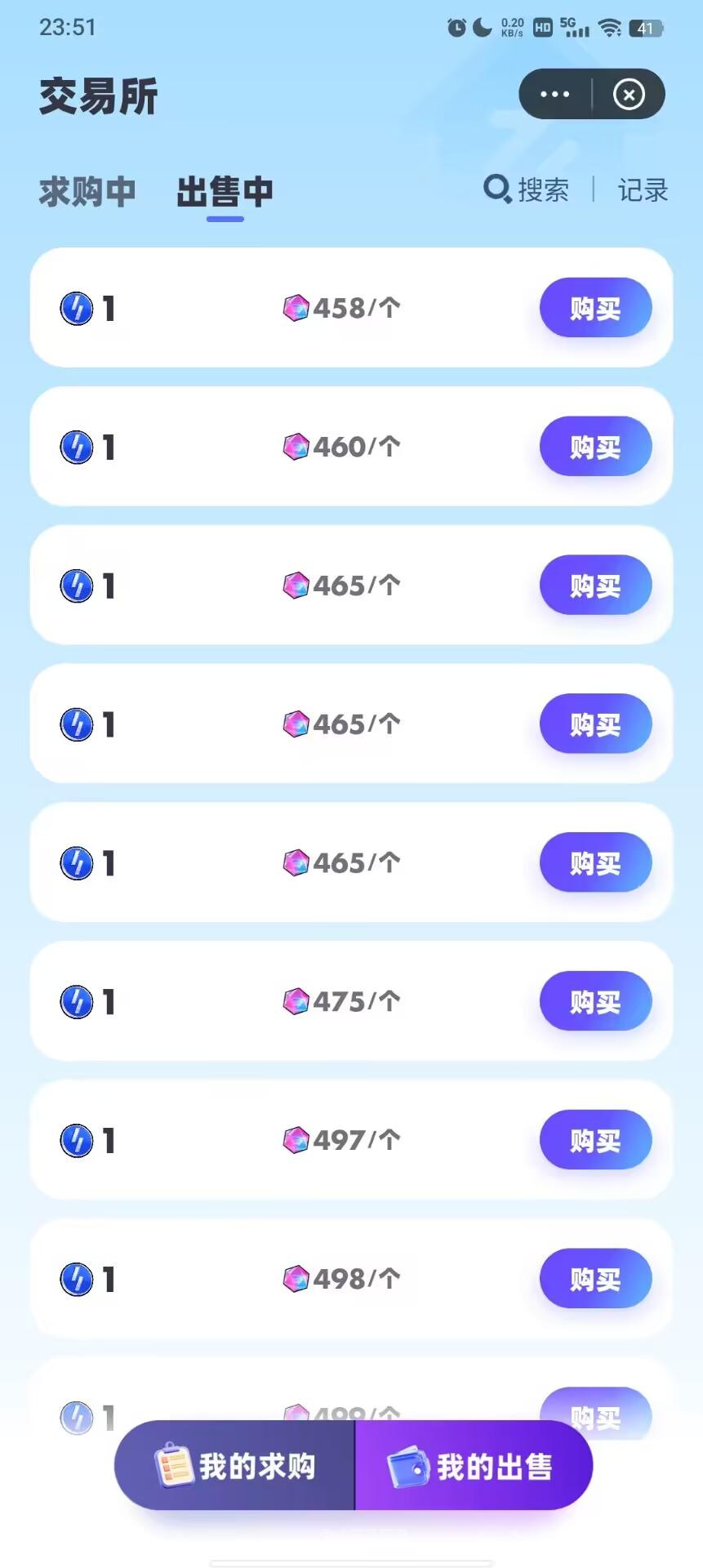This screenshot has height=1568, width=703.
Task: Open the mini-program three-dot menu
Action: (x=555, y=94)
